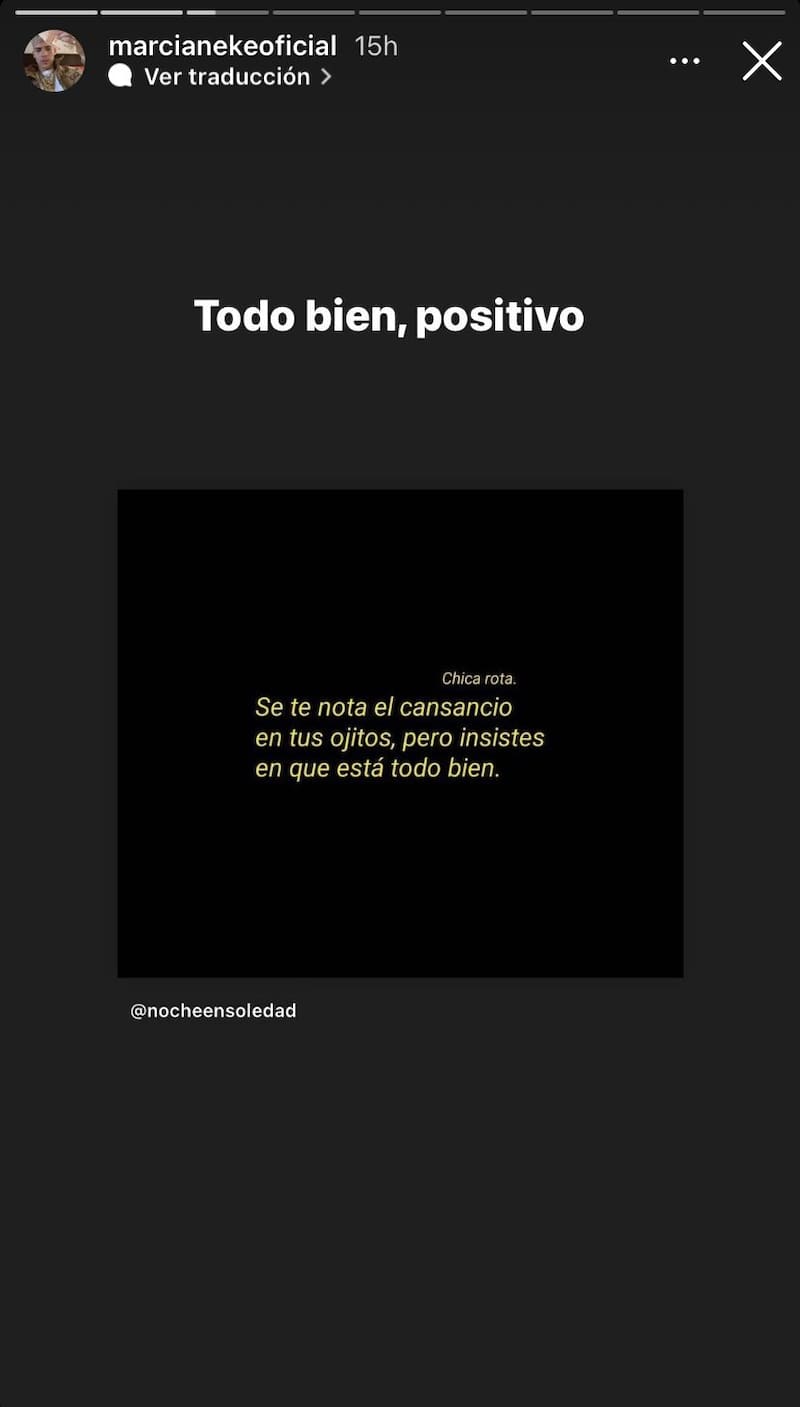Open the three-dot story options menu
Screen dimensions: 800x1407
coord(685,61)
